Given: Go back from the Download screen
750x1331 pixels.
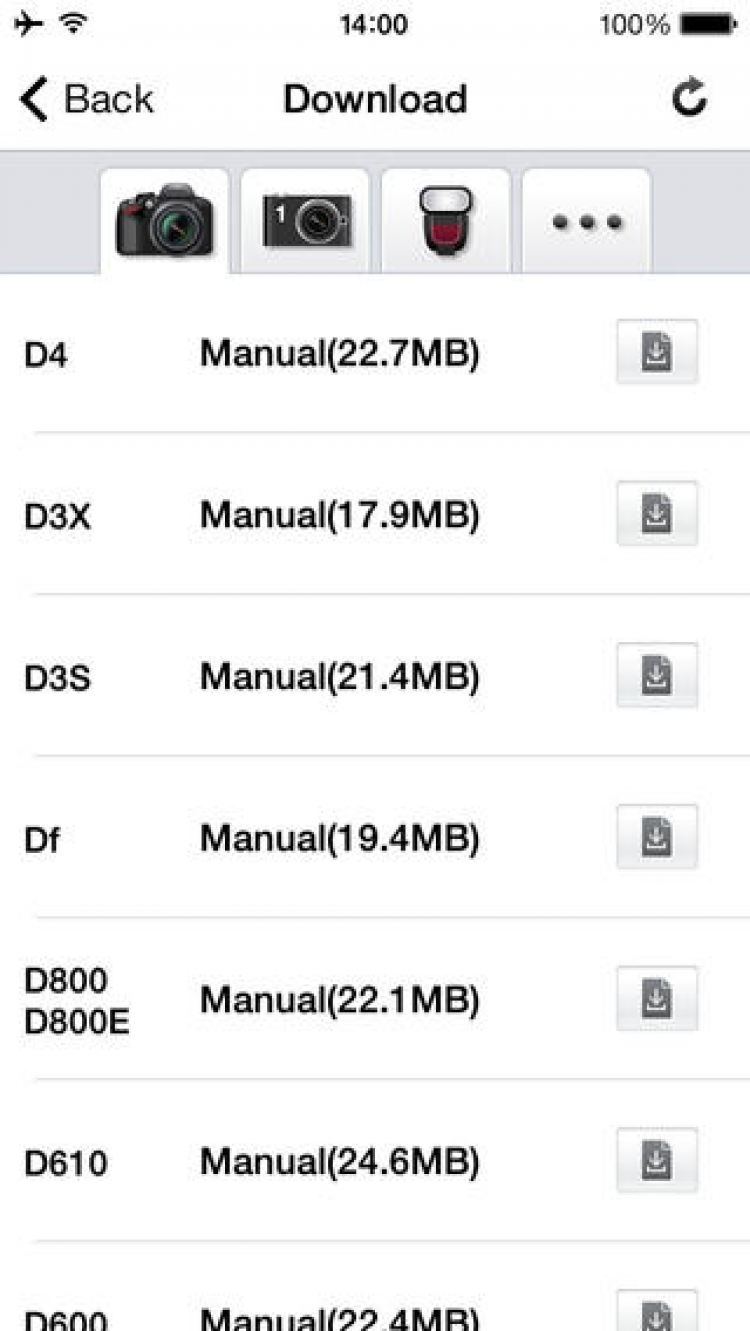Looking at the screenshot, I should pos(86,100).
